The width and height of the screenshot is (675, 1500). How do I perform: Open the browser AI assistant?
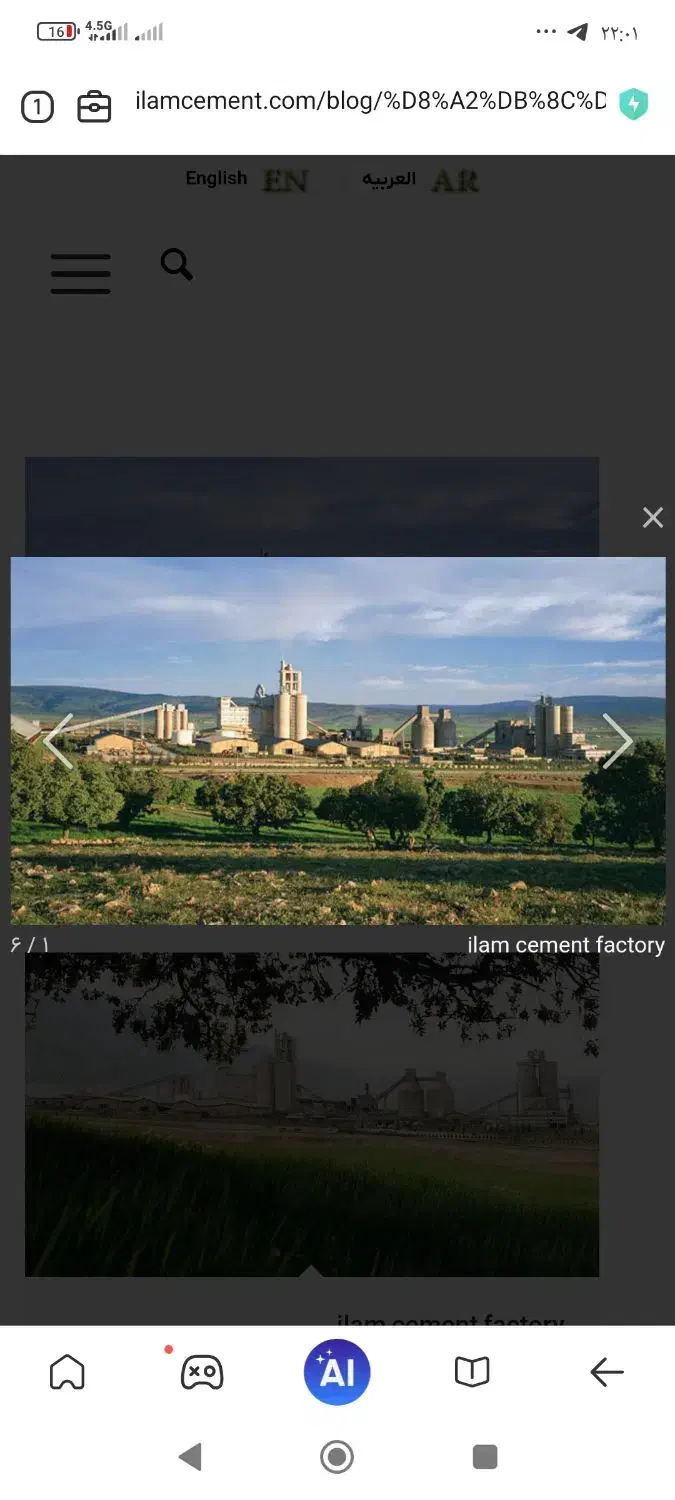click(337, 1372)
